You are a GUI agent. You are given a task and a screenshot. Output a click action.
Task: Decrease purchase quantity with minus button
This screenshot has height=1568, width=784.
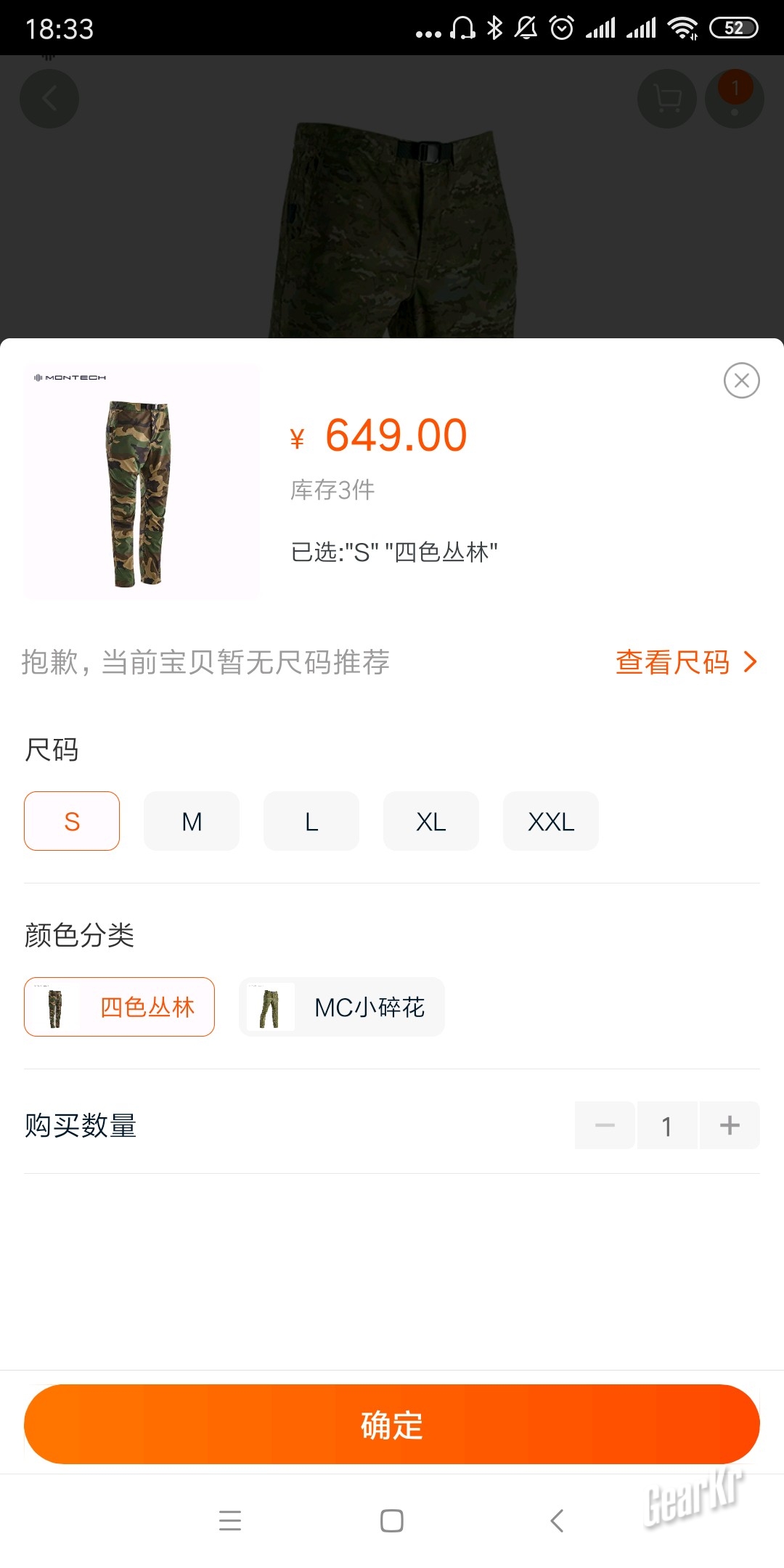click(605, 1125)
